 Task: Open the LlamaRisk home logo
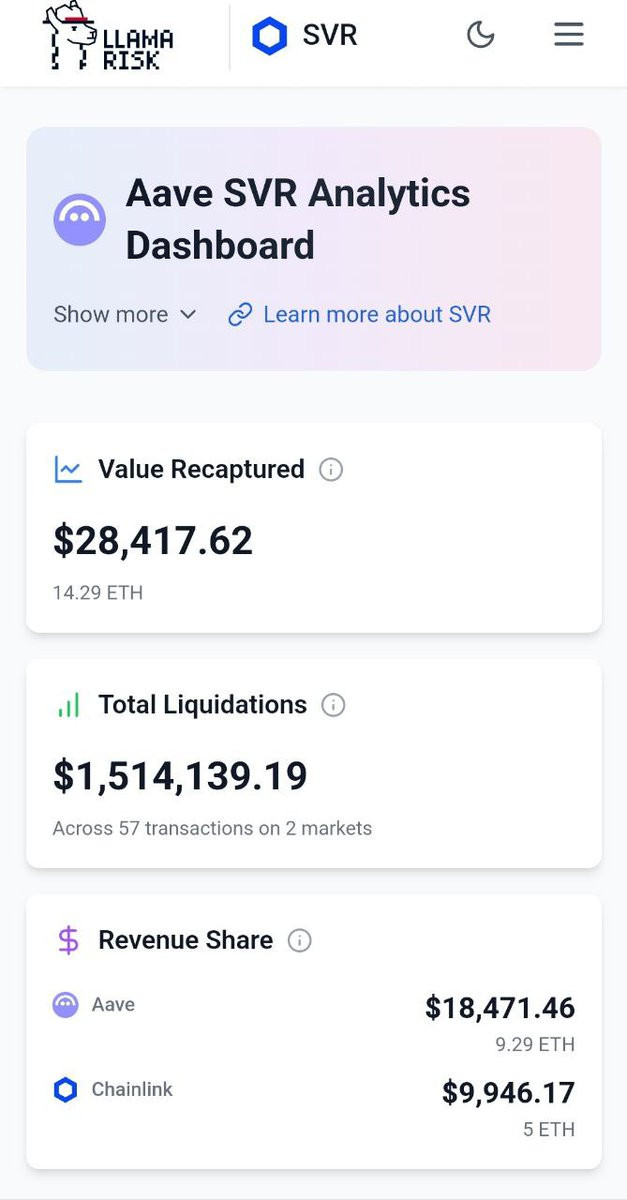(x=109, y=37)
